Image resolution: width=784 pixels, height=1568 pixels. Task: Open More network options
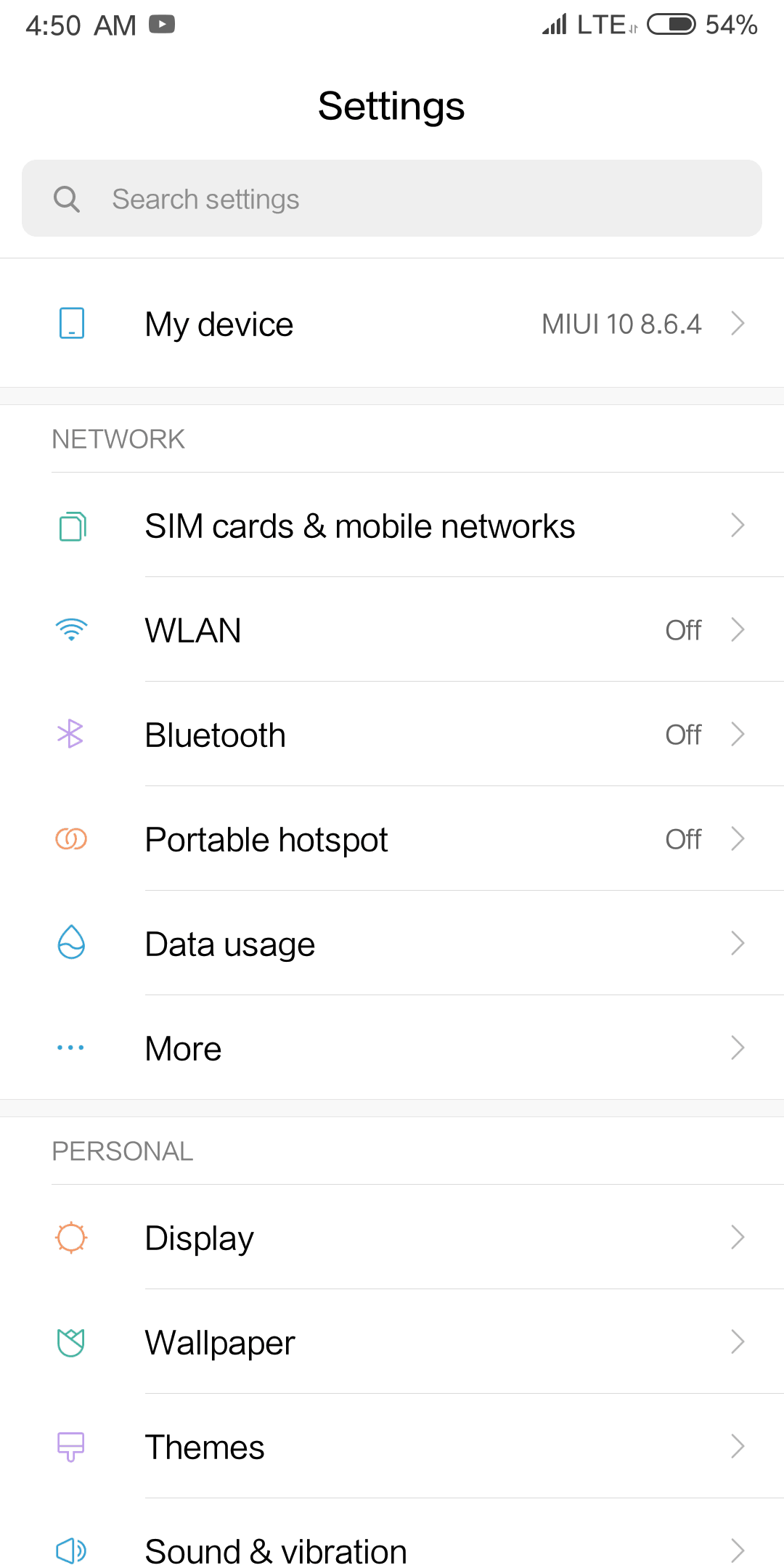pyautogui.click(x=392, y=1048)
